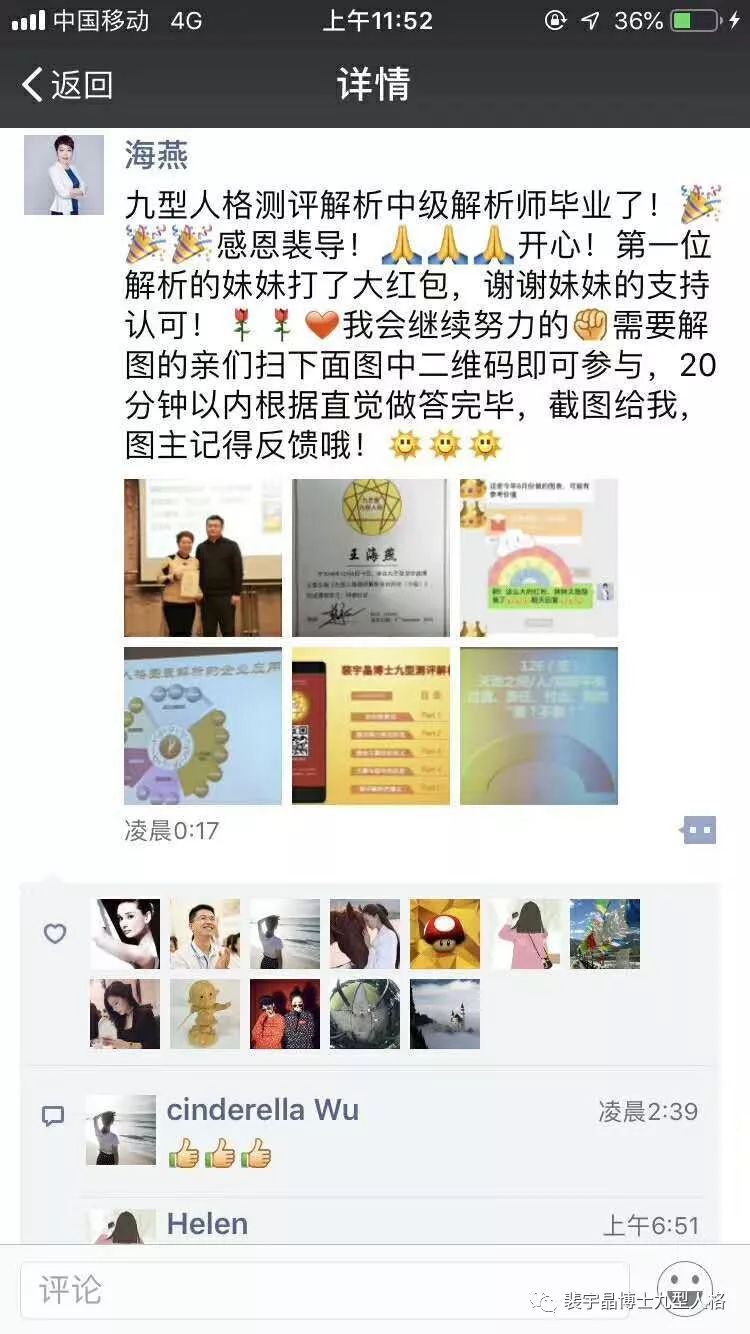The height and width of the screenshot is (1334, 750).
Task: Open the rainbow chat screenshot image
Action: (539, 558)
